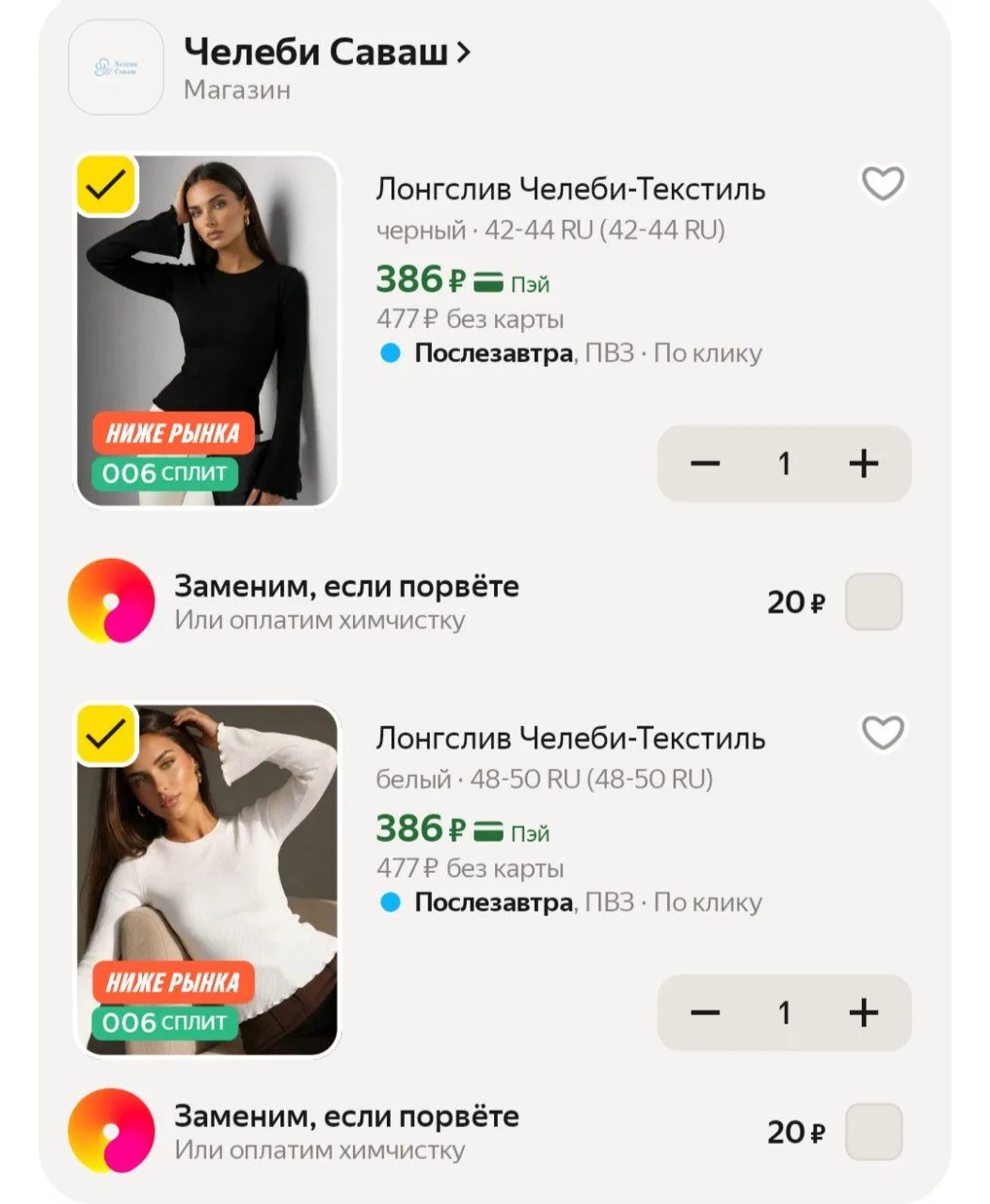Increase quantity of the white longsleeve
This screenshot has height=1204, width=990.
pyautogui.click(x=863, y=1012)
